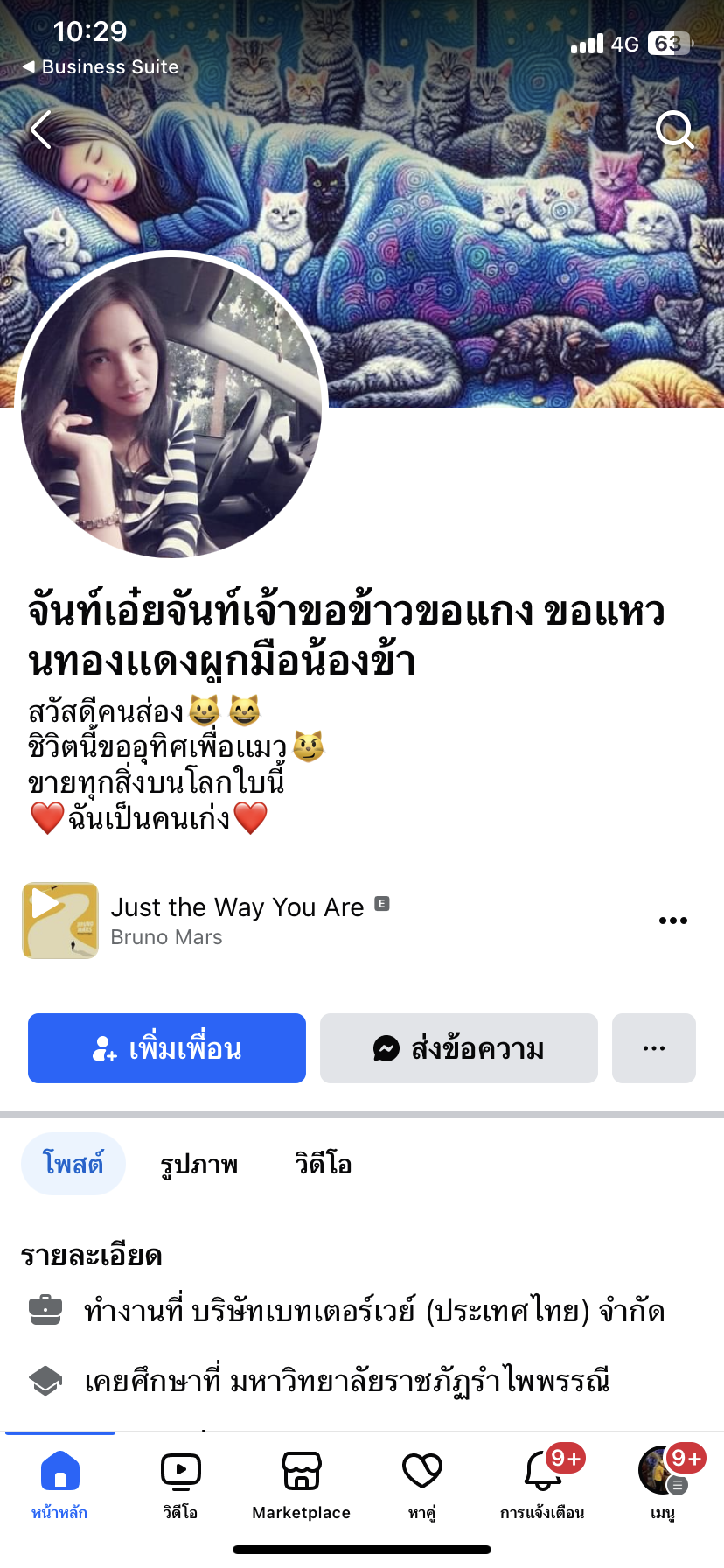This screenshot has height=1568, width=724.
Task: Switch to the วิดีโอ tab under profile
Action: point(323,1165)
